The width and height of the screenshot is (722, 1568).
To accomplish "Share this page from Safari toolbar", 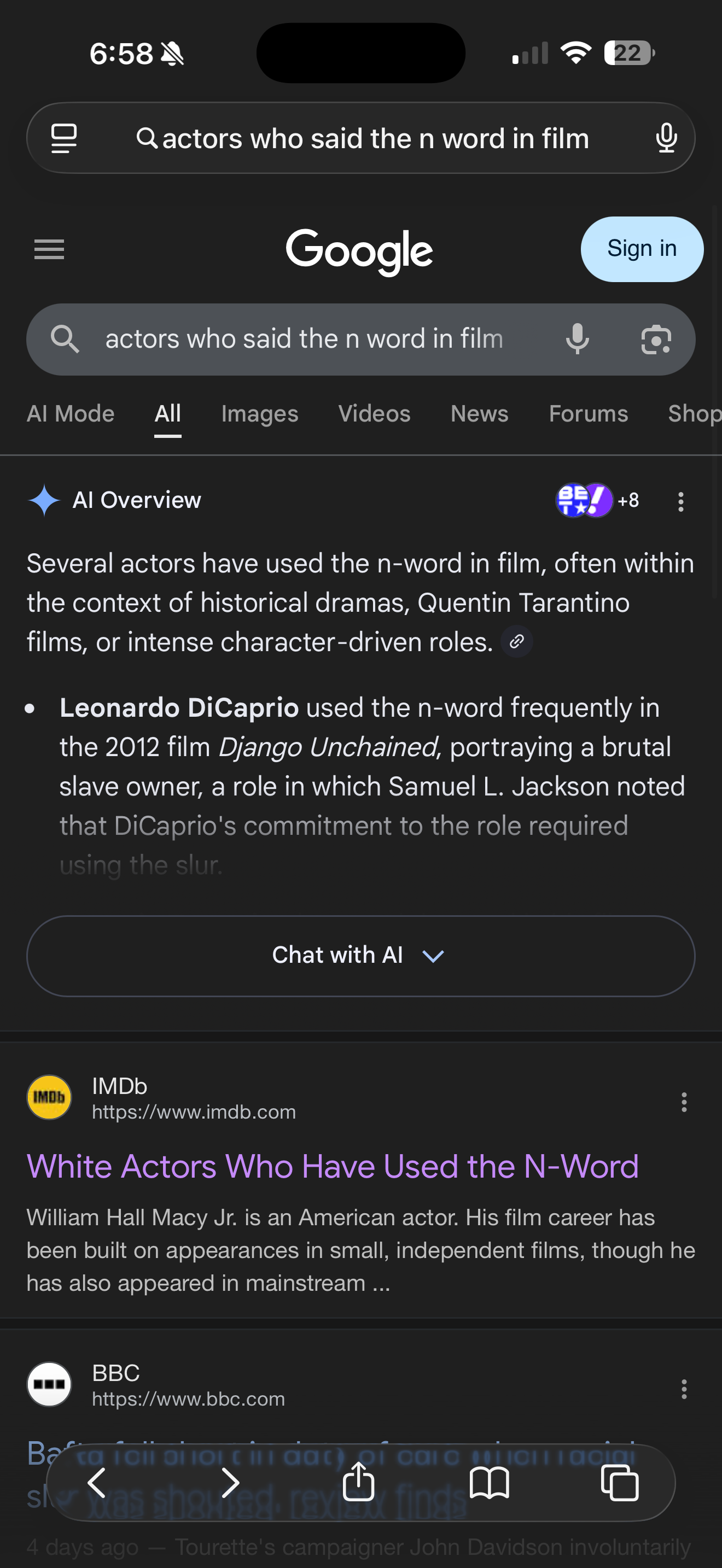I will pyautogui.click(x=359, y=1482).
